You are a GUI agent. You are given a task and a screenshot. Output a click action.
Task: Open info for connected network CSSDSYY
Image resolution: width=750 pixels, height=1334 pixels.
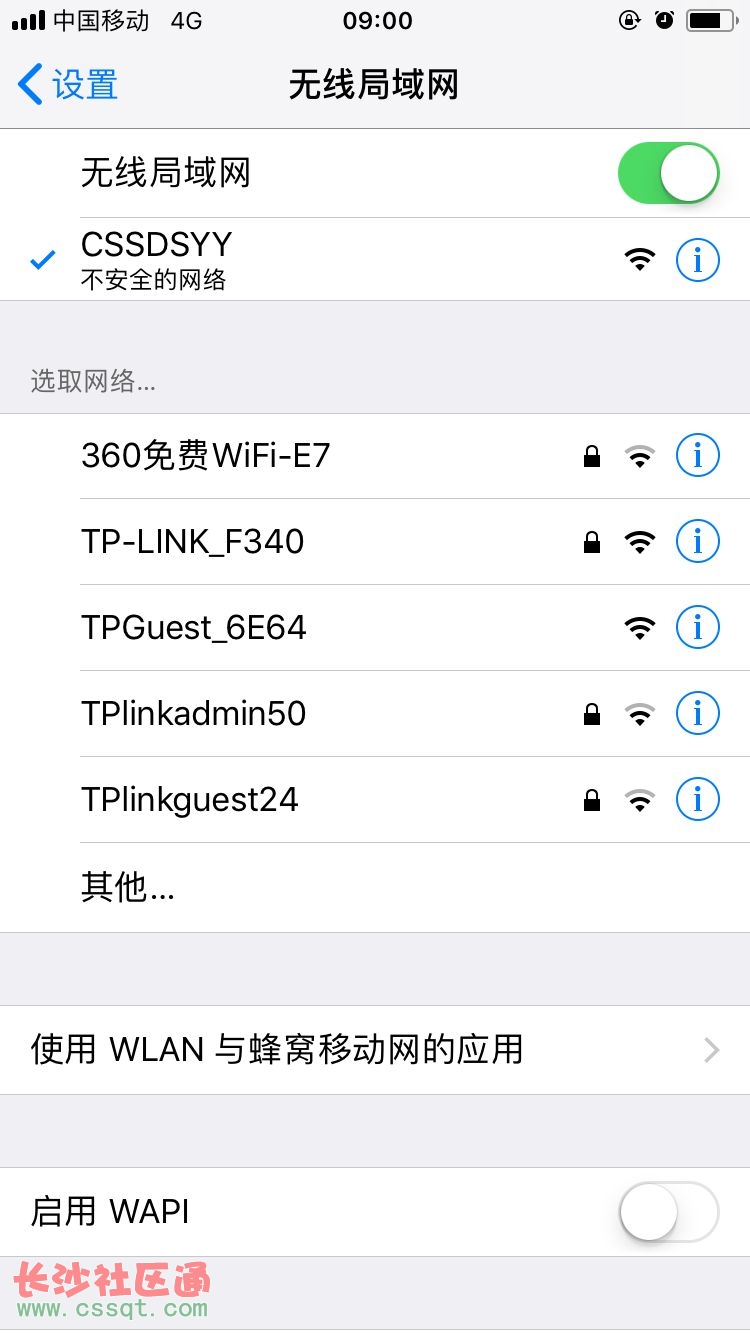(698, 260)
